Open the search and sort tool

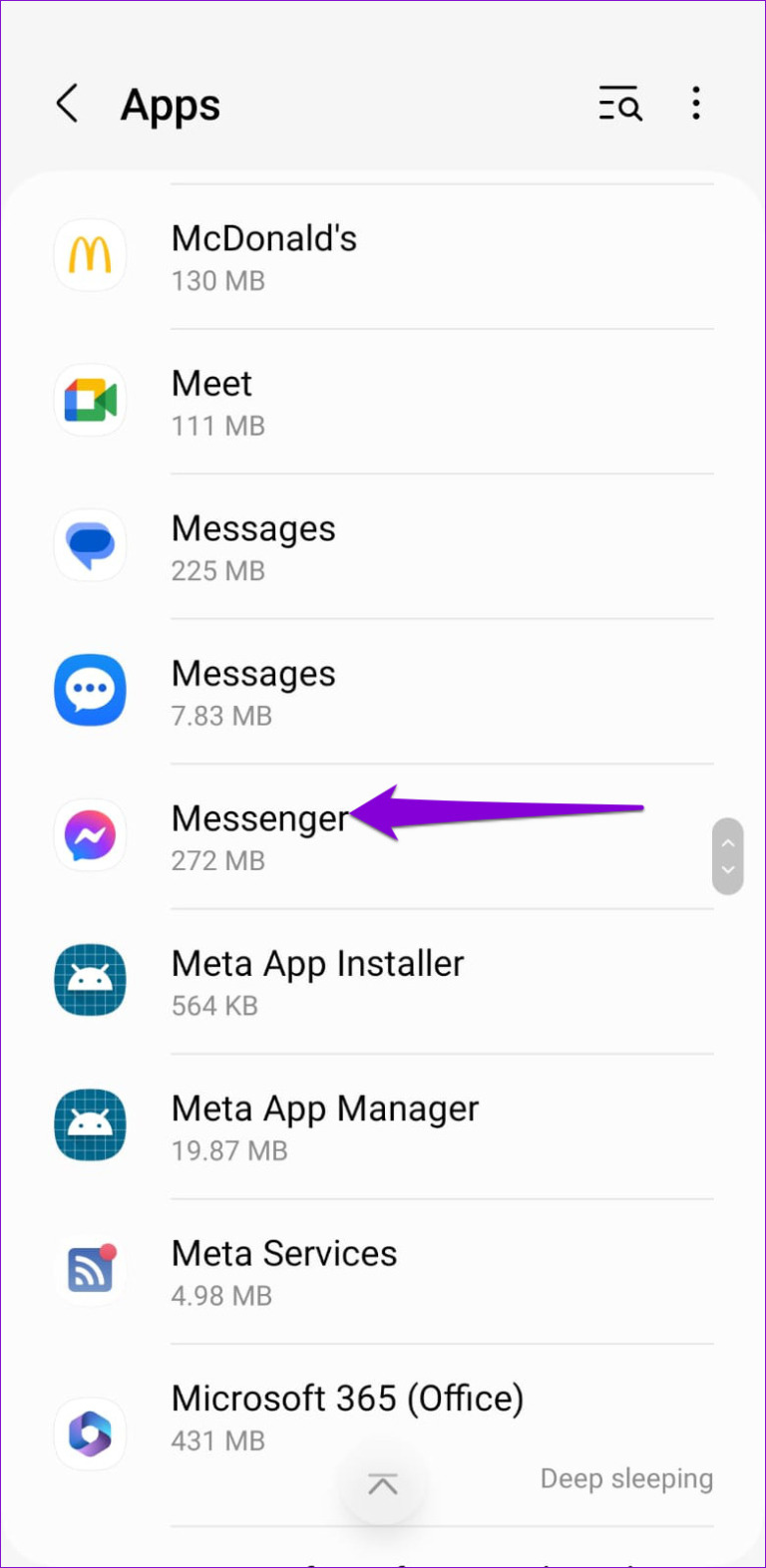tap(620, 104)
